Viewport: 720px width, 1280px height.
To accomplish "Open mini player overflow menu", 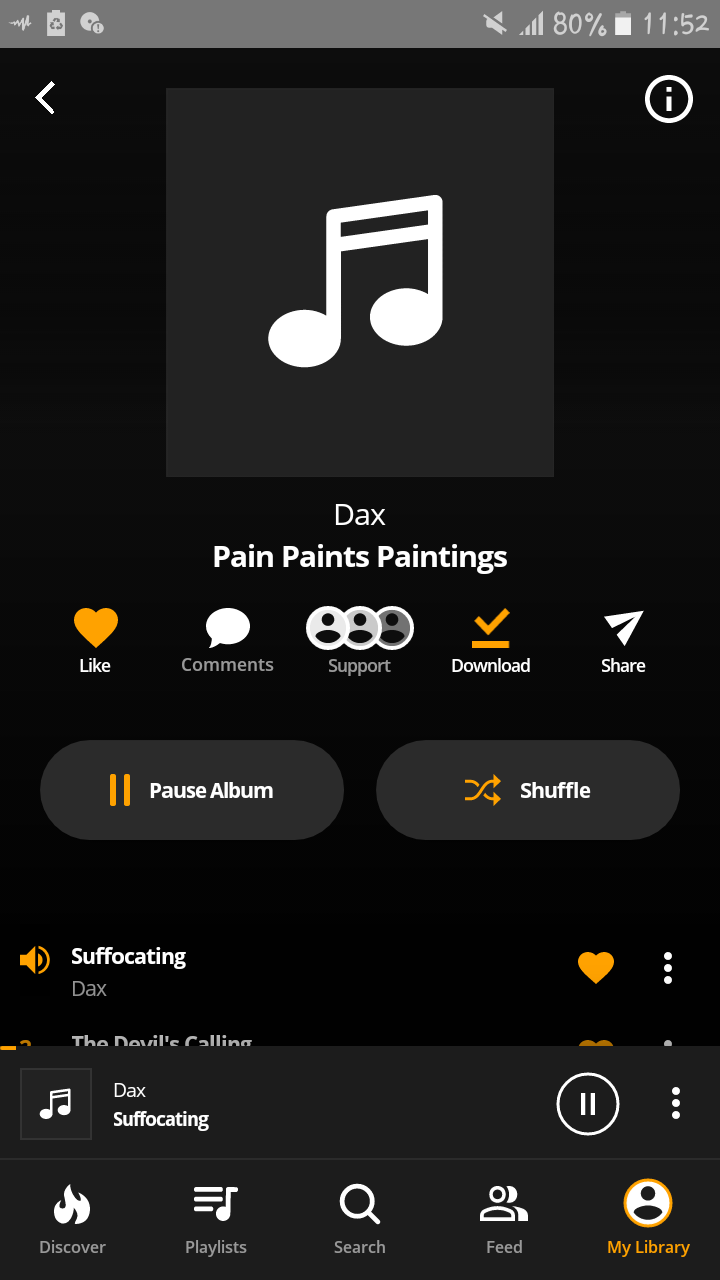I will (676, 1103).
